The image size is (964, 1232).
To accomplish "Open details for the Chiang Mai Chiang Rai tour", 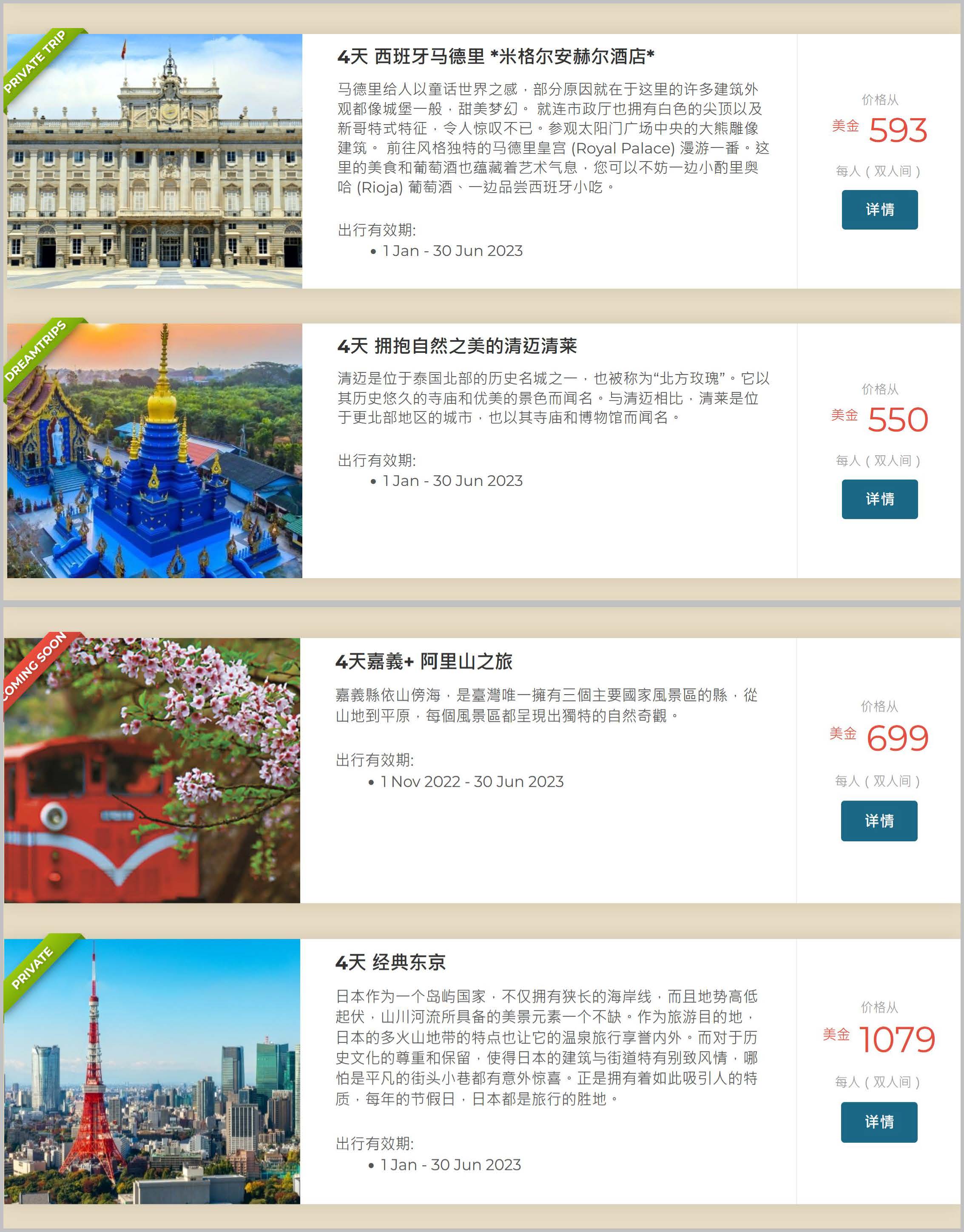I will [x=879, y=499].
